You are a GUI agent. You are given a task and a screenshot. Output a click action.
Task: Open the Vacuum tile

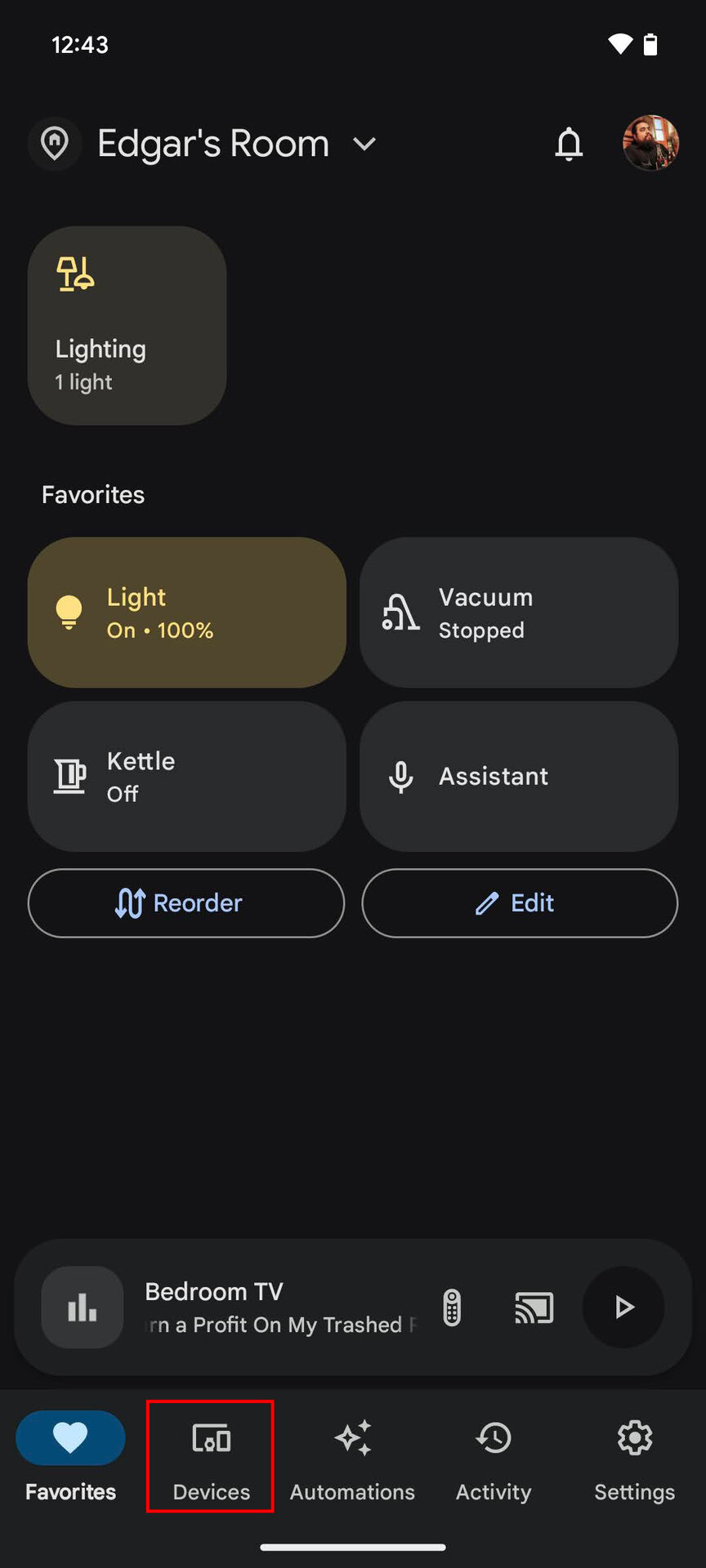click(x=518, y=612)
